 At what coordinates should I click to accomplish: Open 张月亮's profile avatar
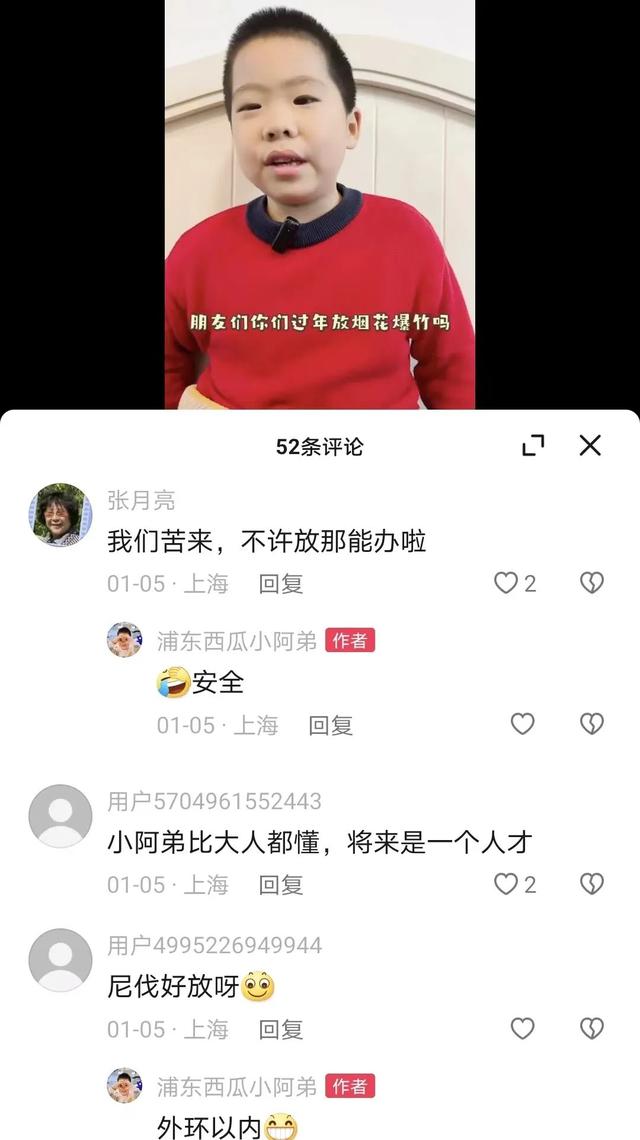(x=60, y=514)
